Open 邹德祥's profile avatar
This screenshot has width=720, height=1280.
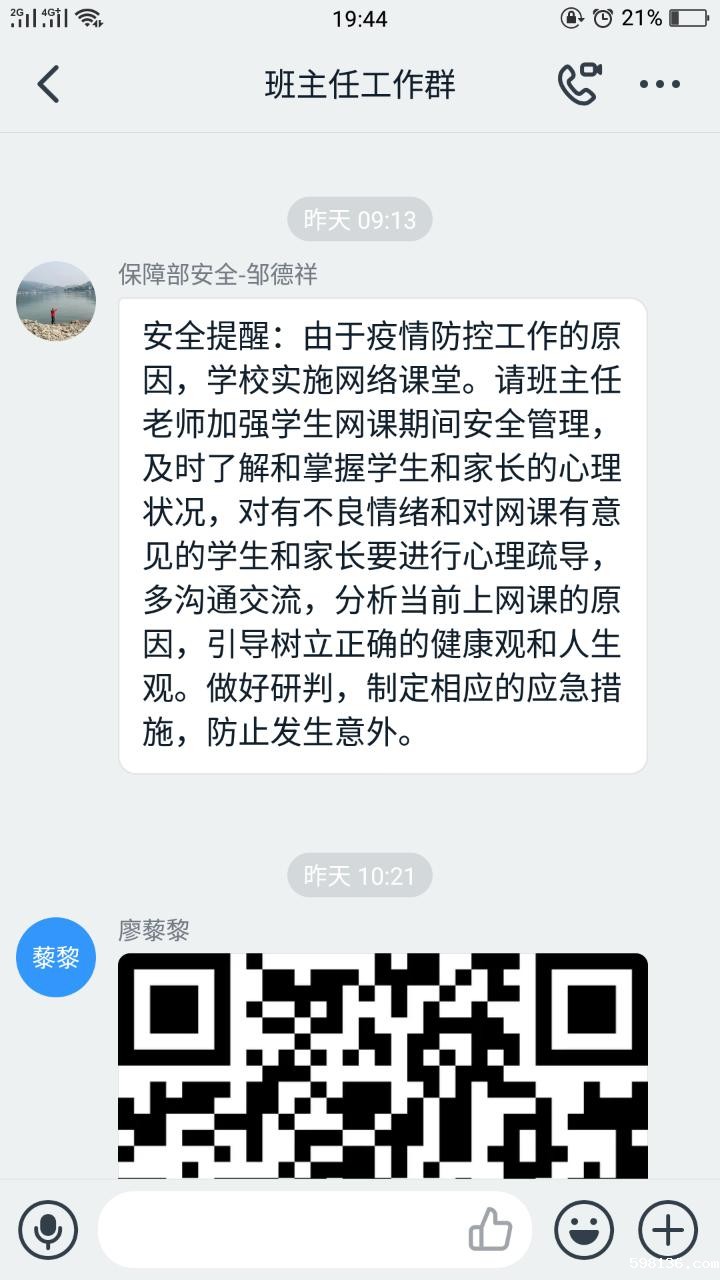click(56, 301)
